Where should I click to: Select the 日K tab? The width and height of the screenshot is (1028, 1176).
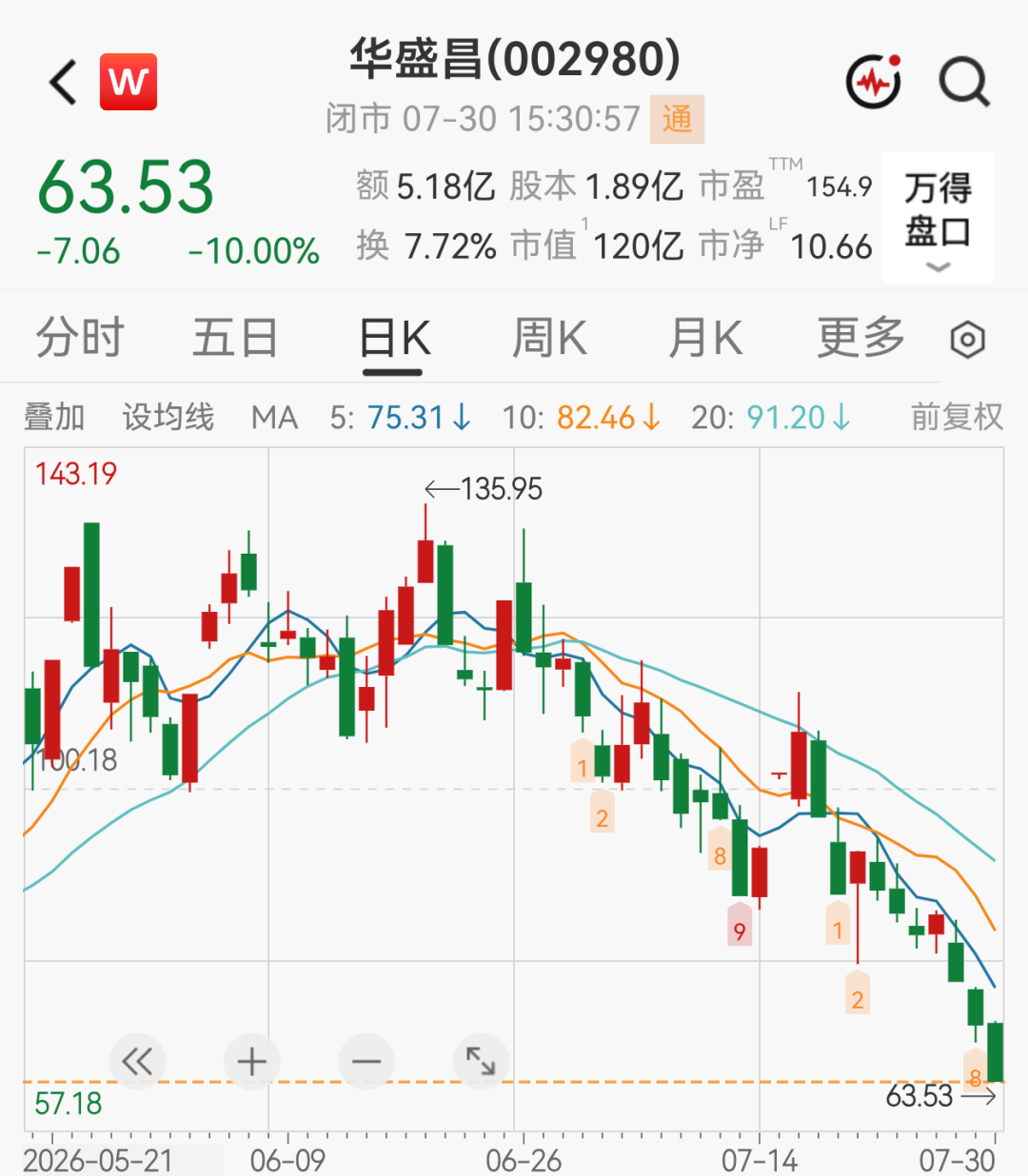tap(395, 339)
